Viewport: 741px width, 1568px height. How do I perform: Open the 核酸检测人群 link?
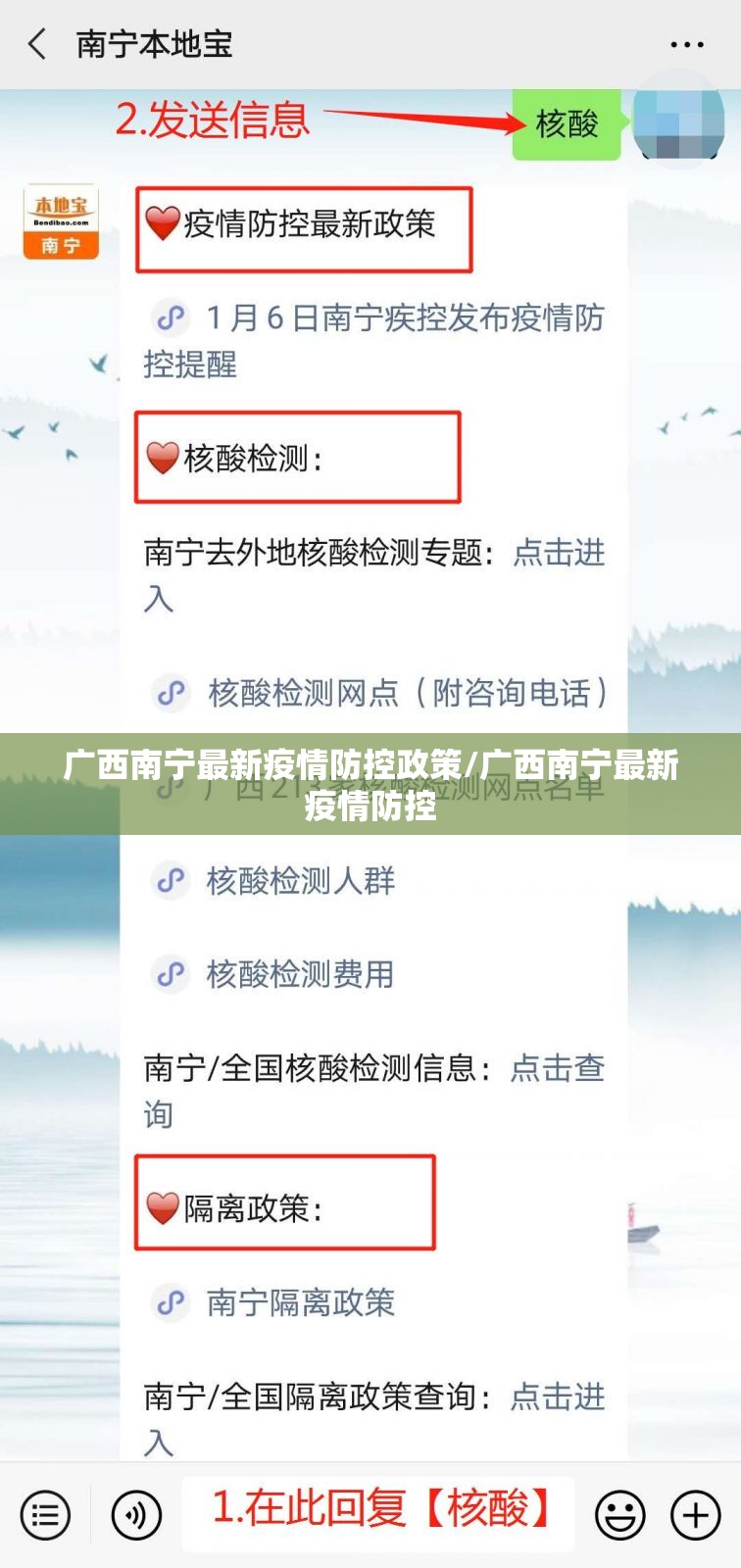point(299,880)
